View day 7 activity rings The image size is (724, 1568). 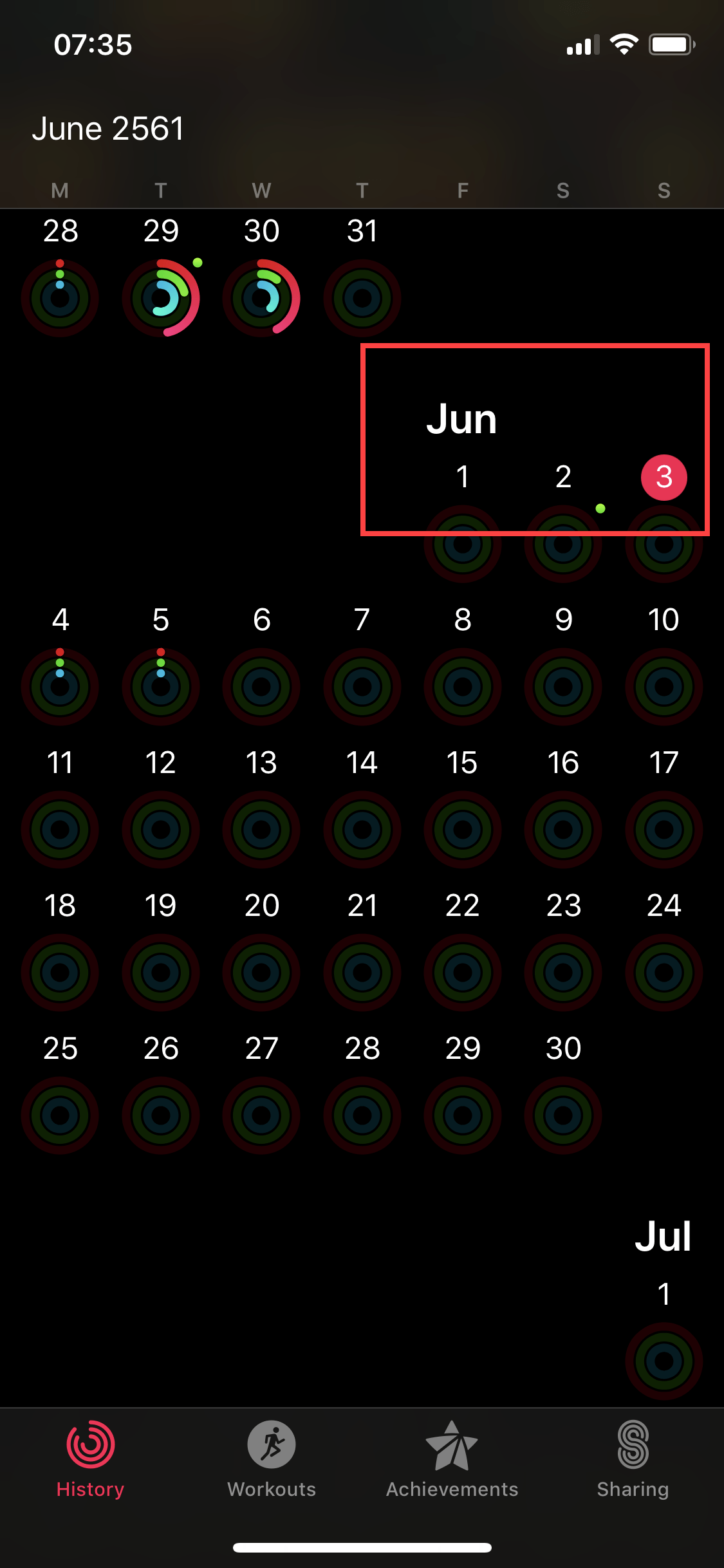[x=362, y=686]
